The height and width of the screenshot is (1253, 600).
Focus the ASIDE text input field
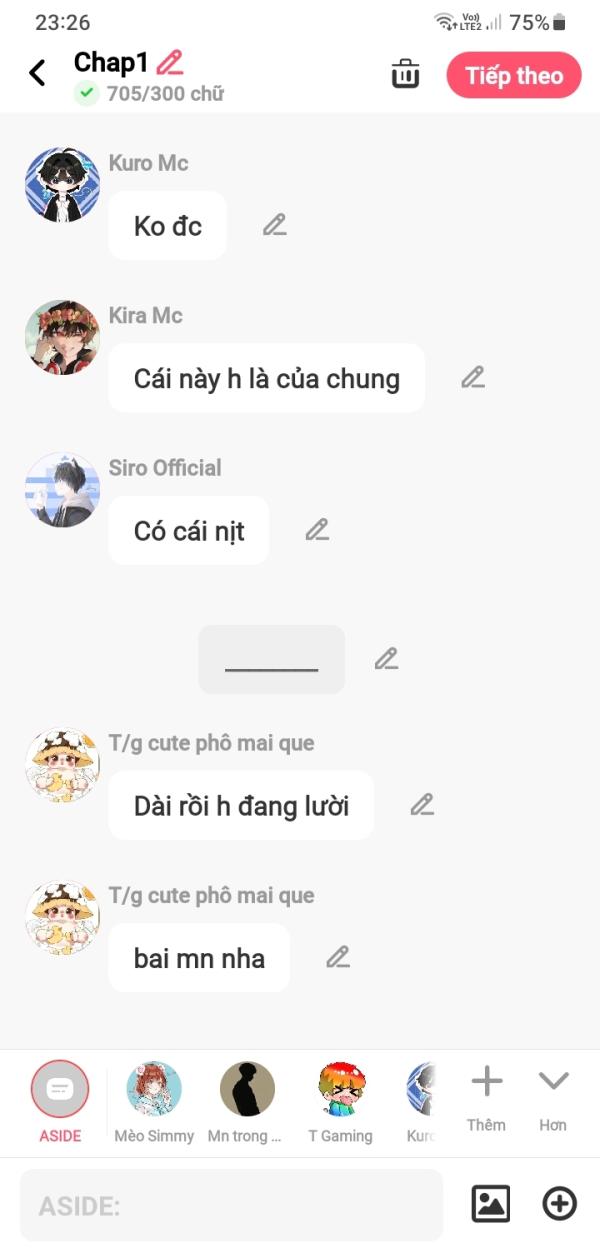231,1205
